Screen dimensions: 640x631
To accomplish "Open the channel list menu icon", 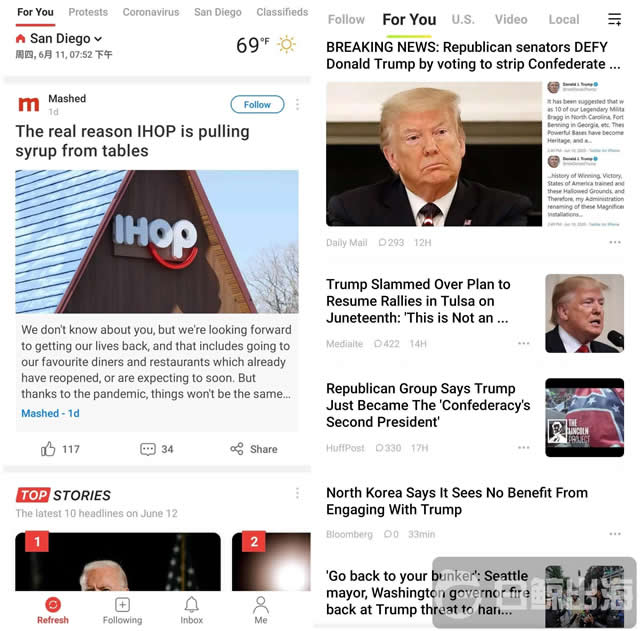I will (614, 19).
